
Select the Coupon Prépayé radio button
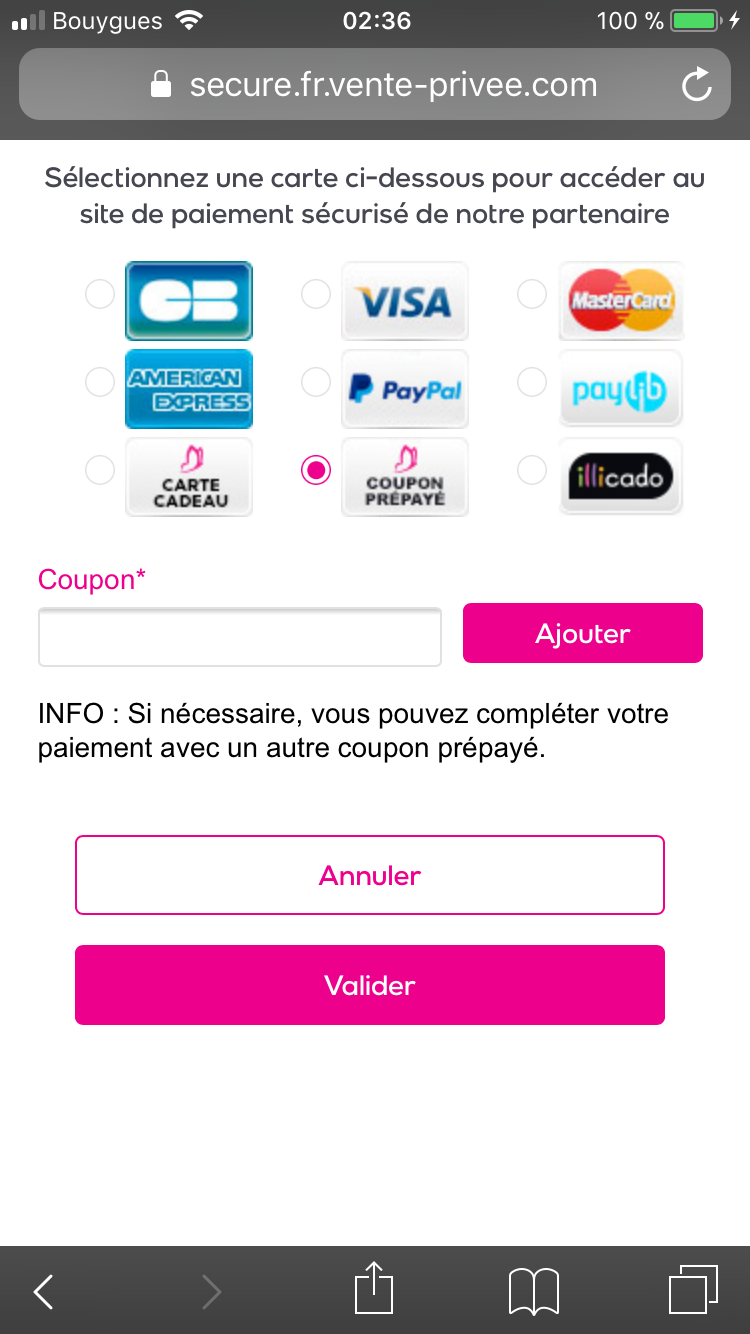tap(316, 470)
